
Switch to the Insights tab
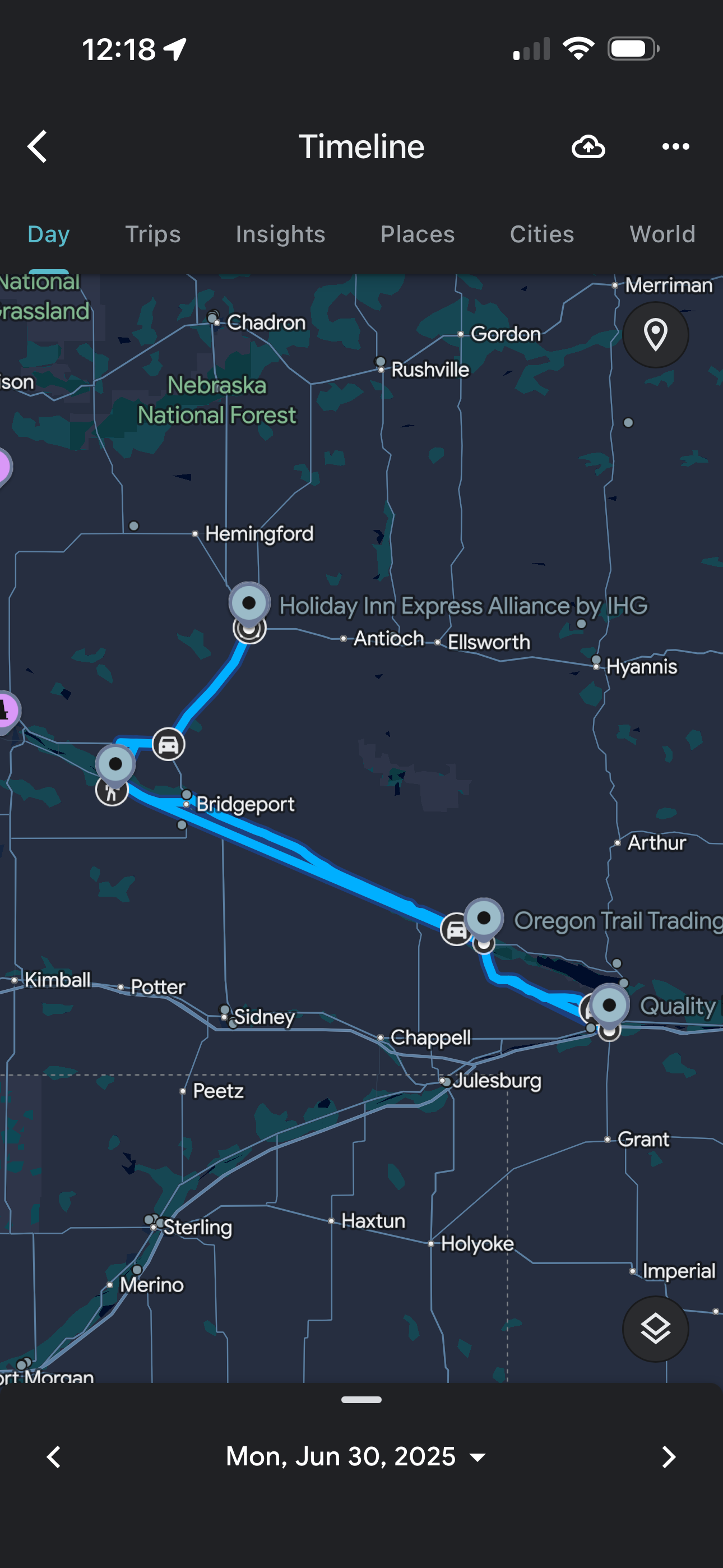coord(280,234)
